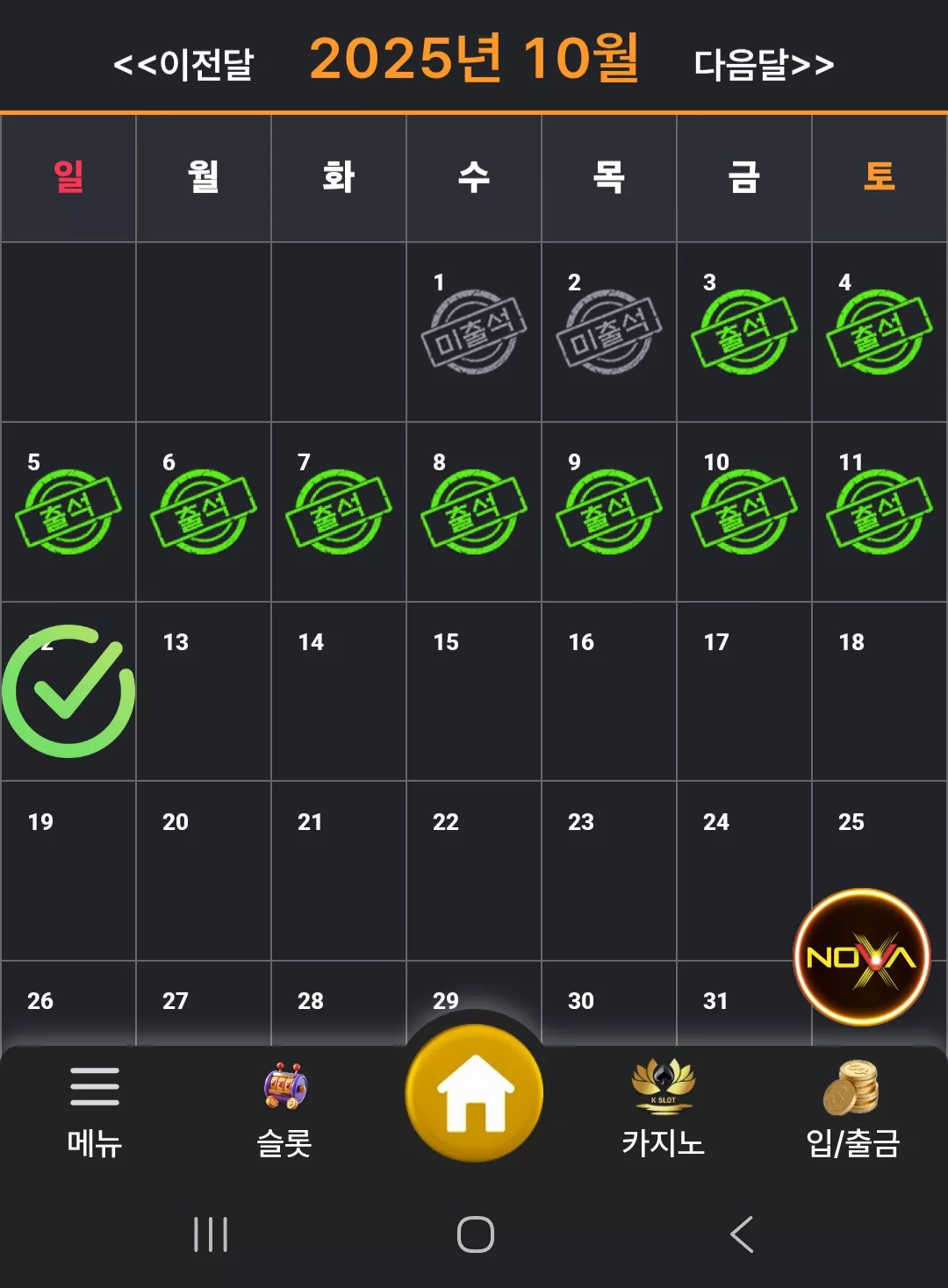948x1288 pixels.
Task: Tap the green check-in button for today
Action: point(68,691)
